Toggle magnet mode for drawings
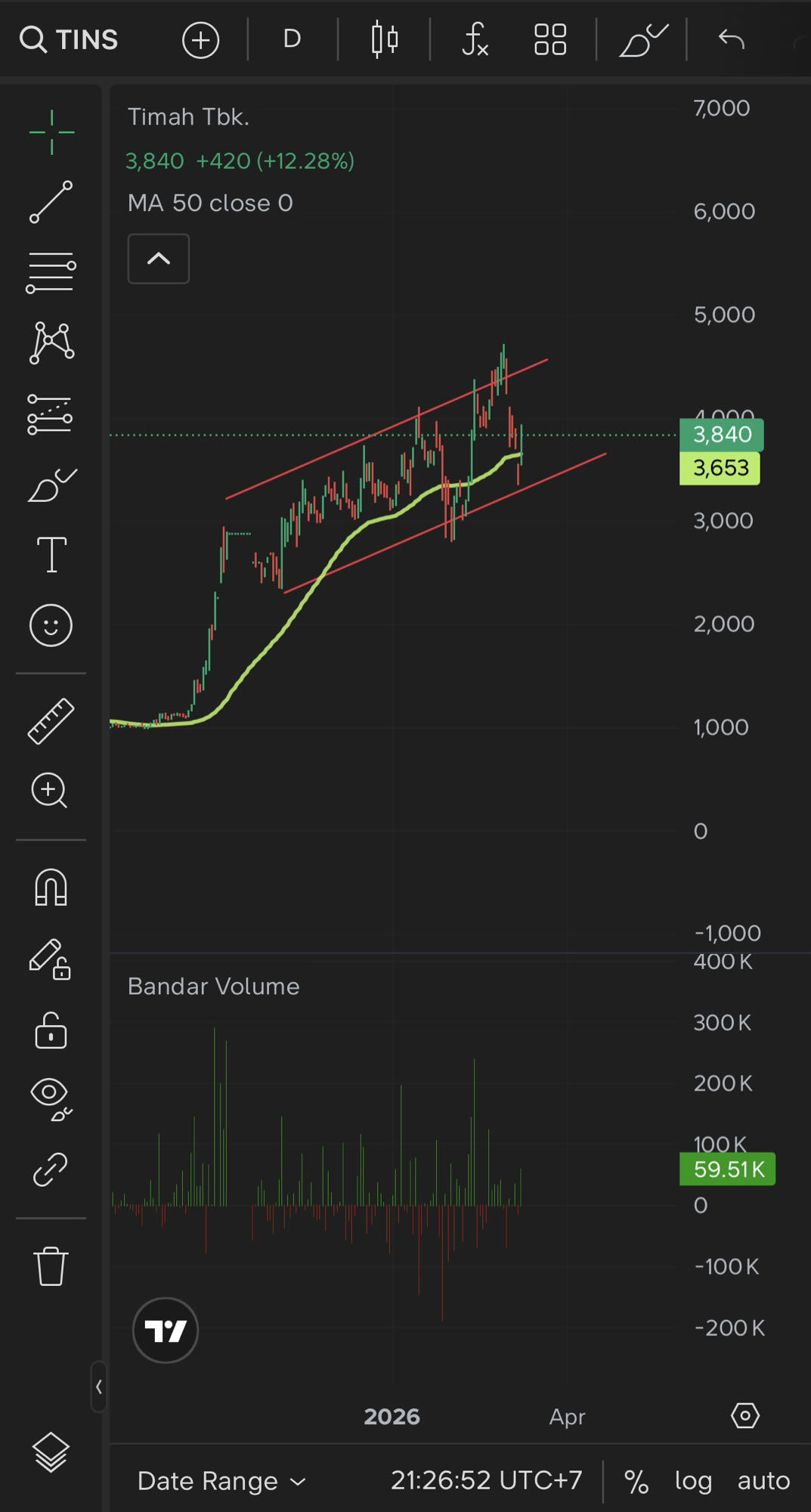Image resolution: width=811 pixels, height=1512 pixels. point(51,887)
